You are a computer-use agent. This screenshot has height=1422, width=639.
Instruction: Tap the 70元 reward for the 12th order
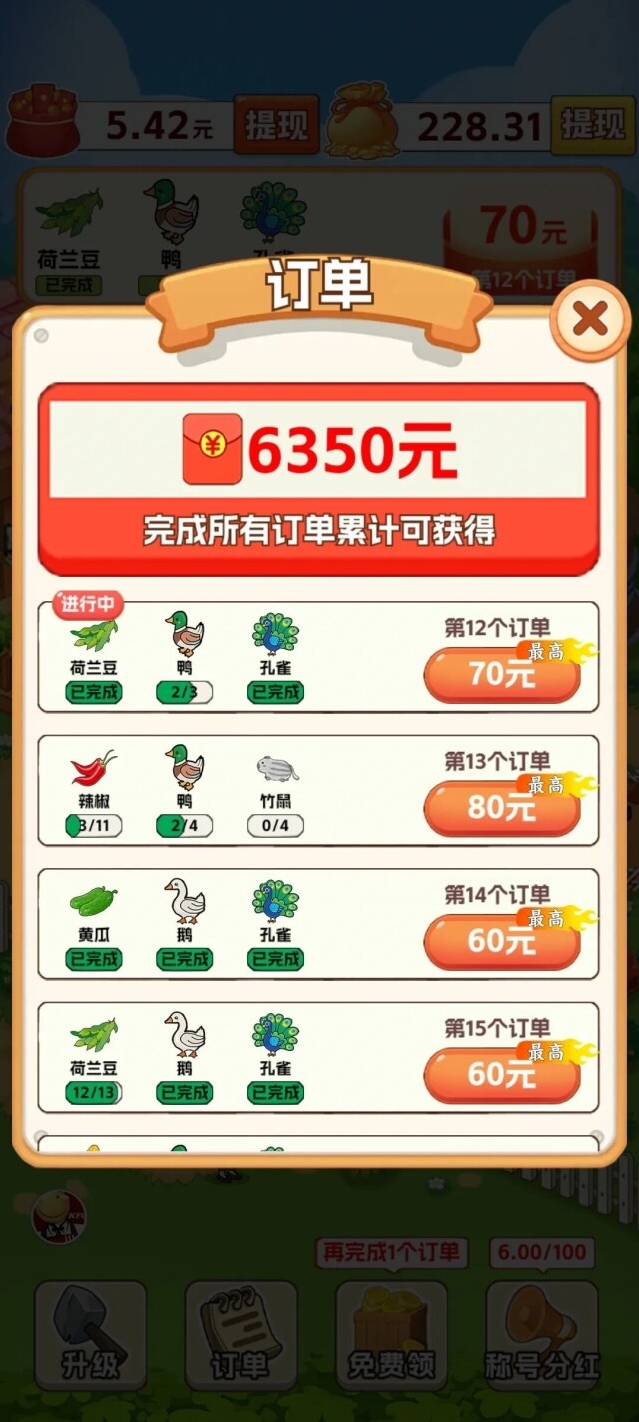pos(501,675)
